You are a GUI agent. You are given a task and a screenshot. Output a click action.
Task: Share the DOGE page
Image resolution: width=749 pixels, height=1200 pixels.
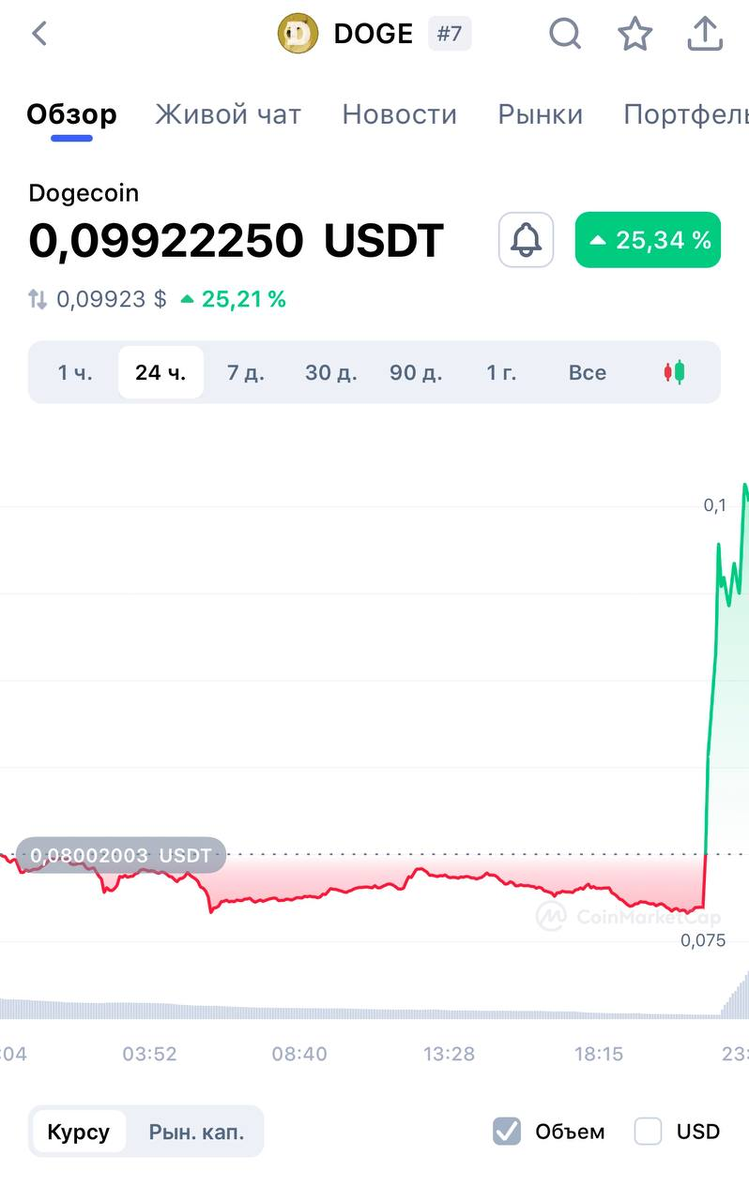pos(705,34)
